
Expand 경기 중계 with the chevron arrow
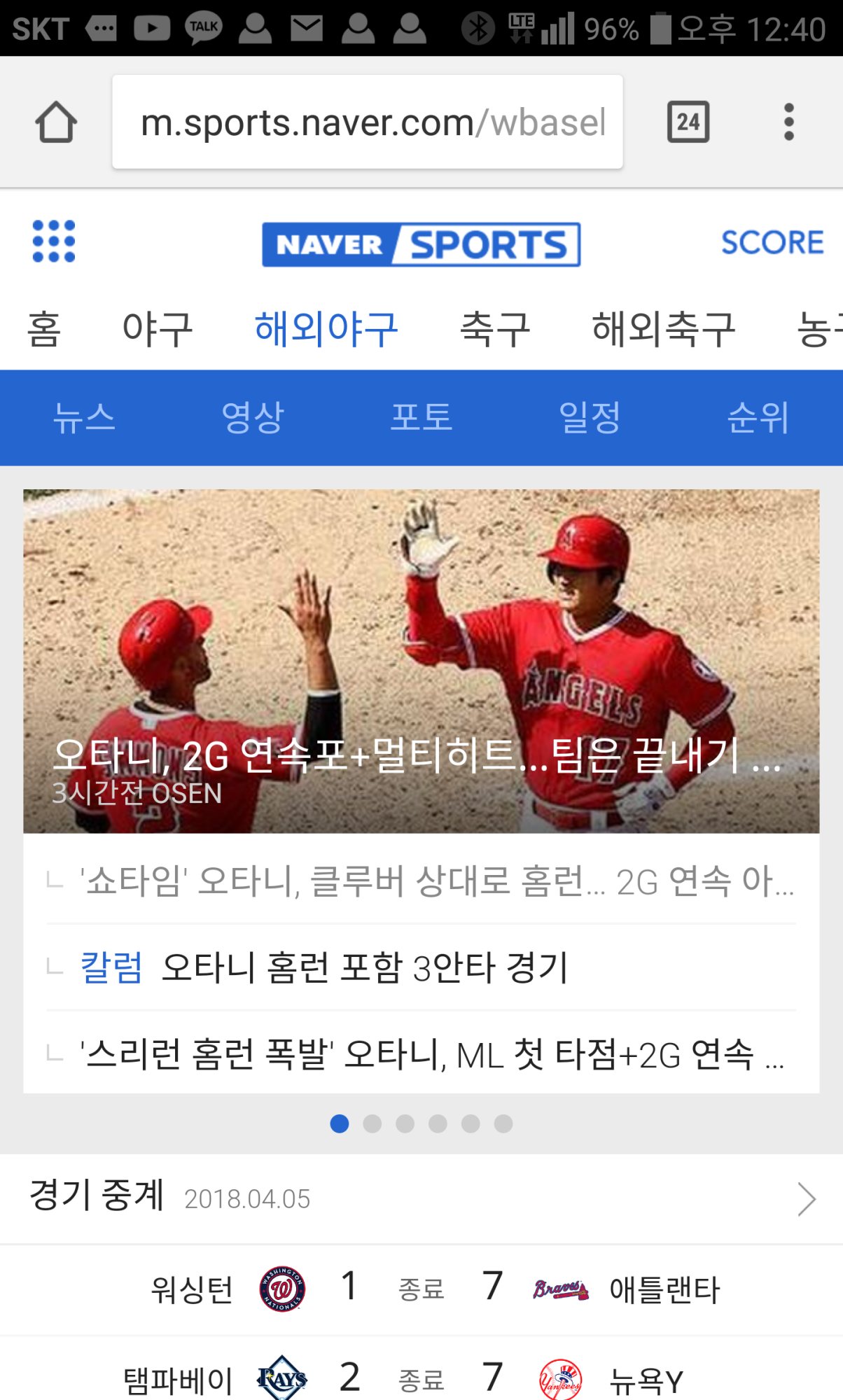pos(806,1199)
